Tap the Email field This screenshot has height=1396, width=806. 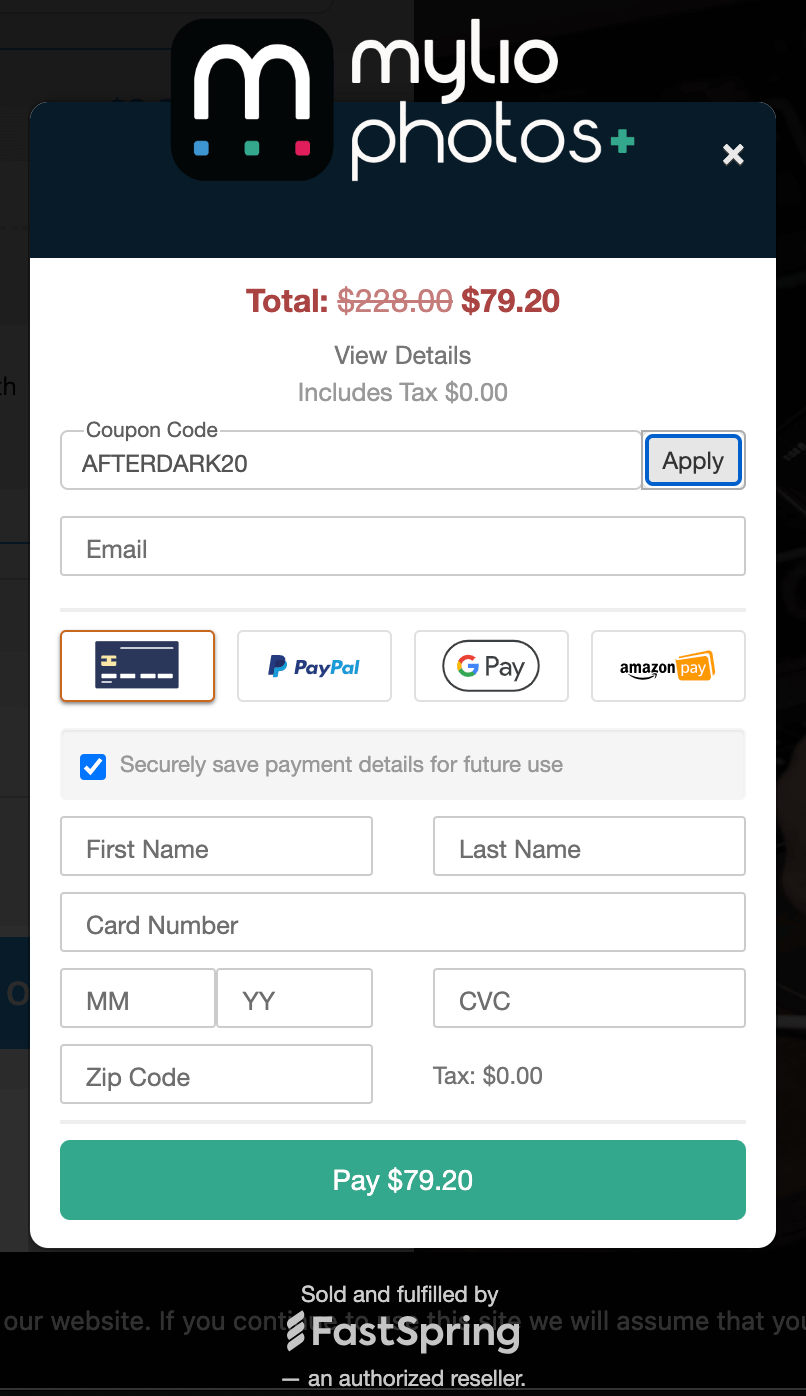[402, 548]
